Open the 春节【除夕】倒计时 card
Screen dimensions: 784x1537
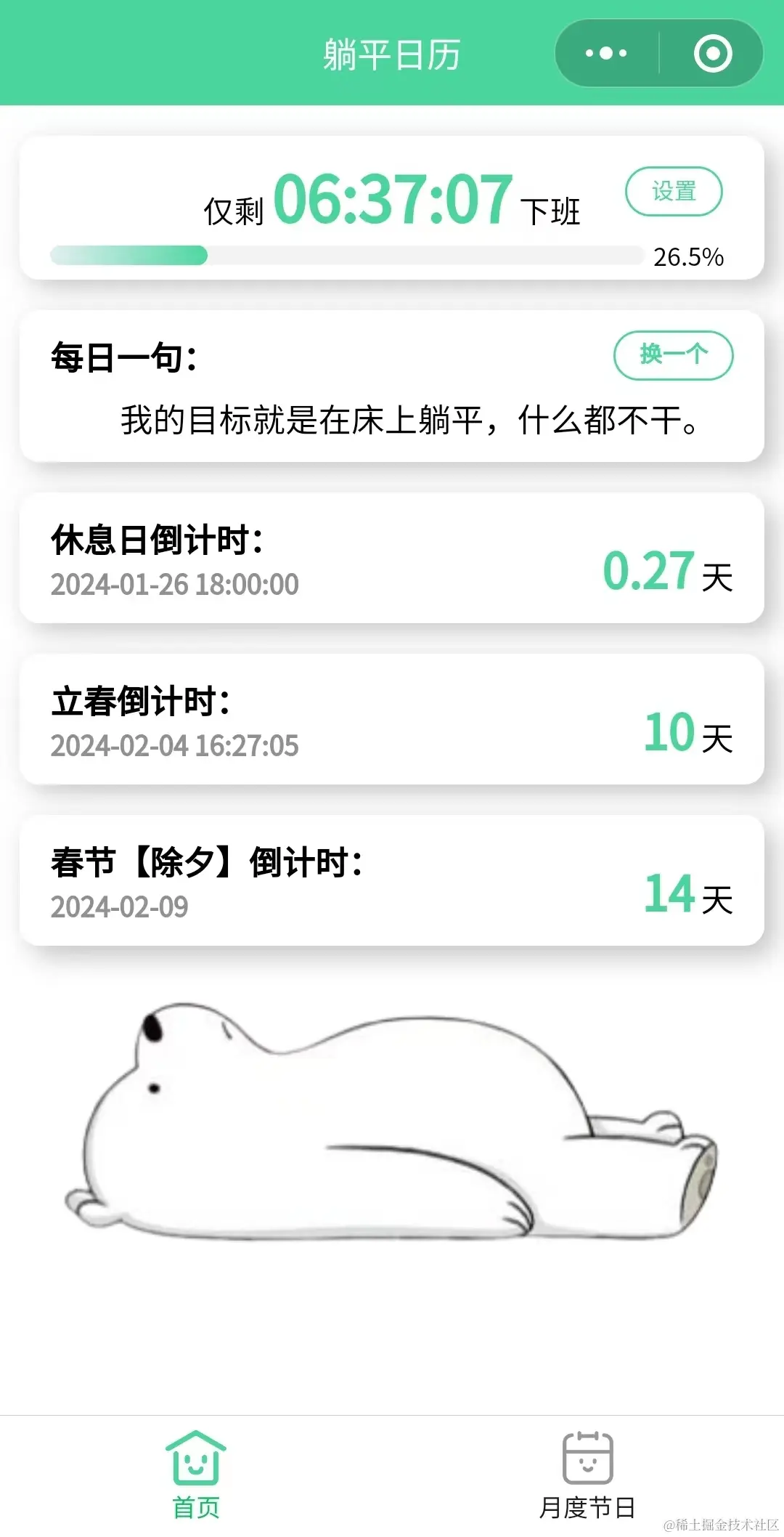tap(392, 880)
